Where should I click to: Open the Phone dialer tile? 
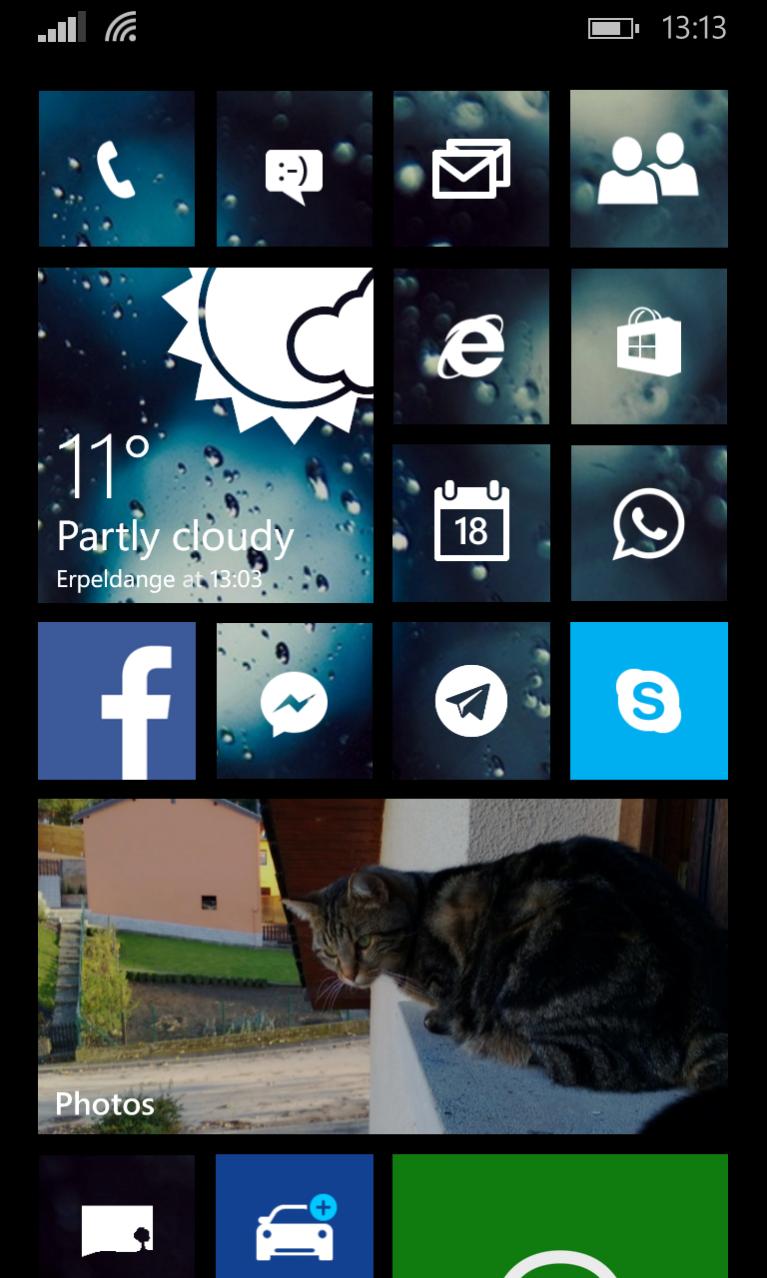coord(116,168)
